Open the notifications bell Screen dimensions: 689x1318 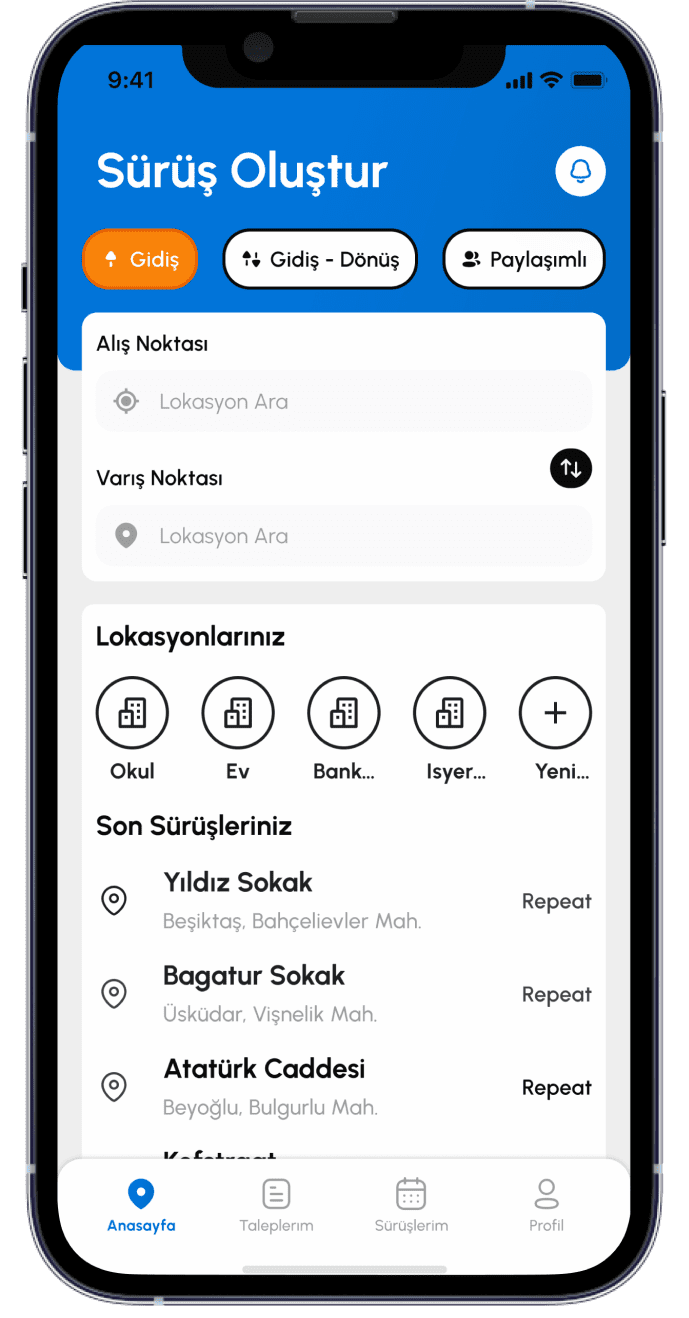click(x=580, y=171)
